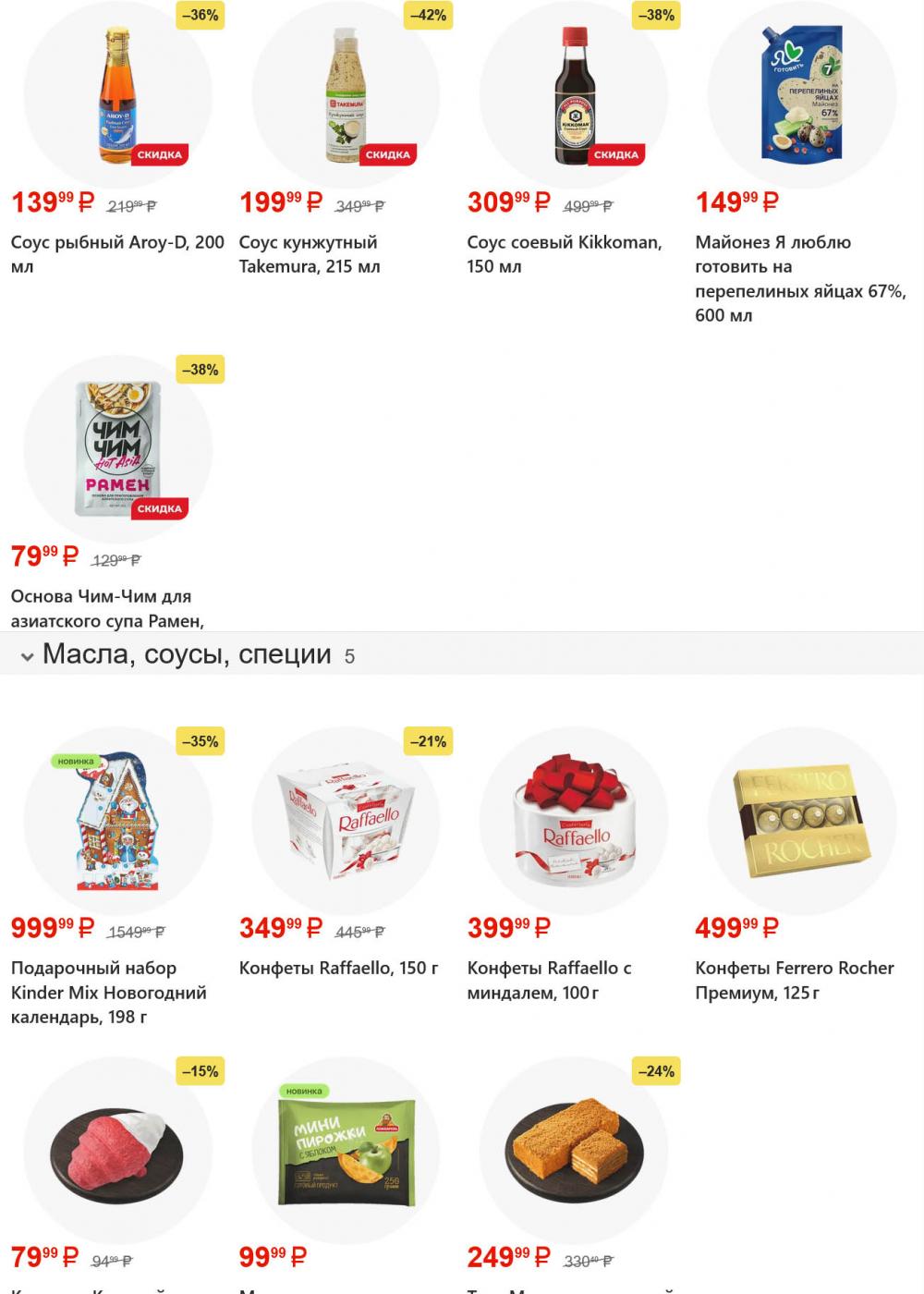Open Aroy-D fish sauce 200 ml product
The height and width of the screenshot is (1294, 924).
click(x=117, y=96)
